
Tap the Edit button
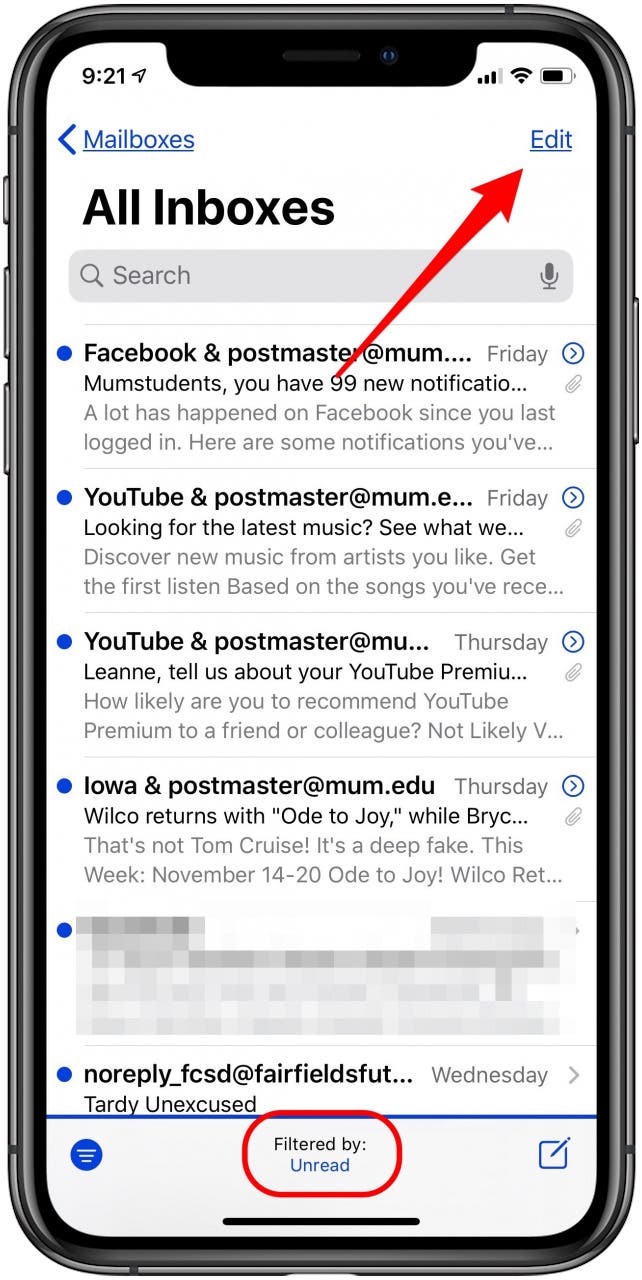tap(551, 140)
